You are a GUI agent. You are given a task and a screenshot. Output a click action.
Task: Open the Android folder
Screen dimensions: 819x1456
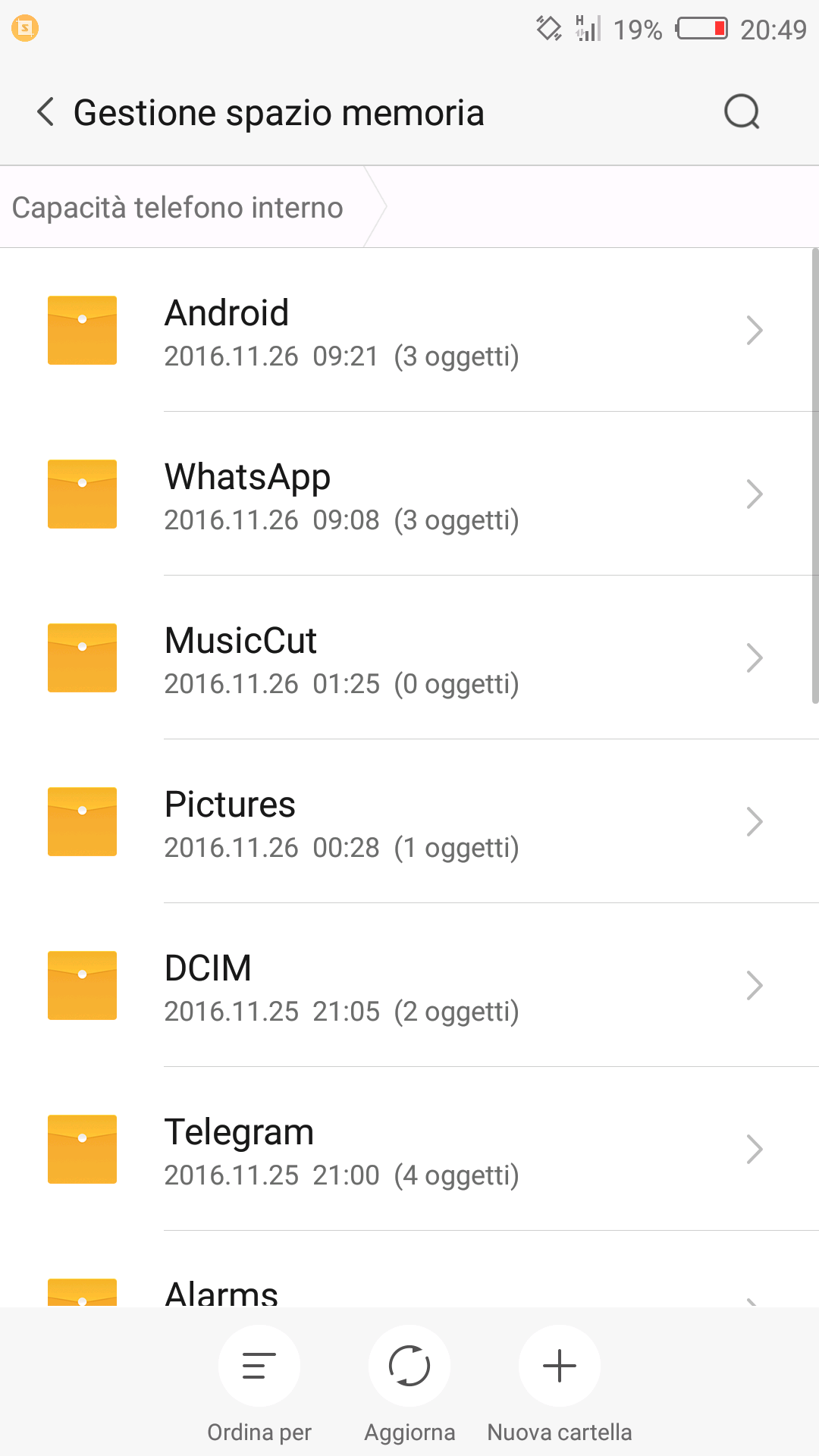[409, 330]
